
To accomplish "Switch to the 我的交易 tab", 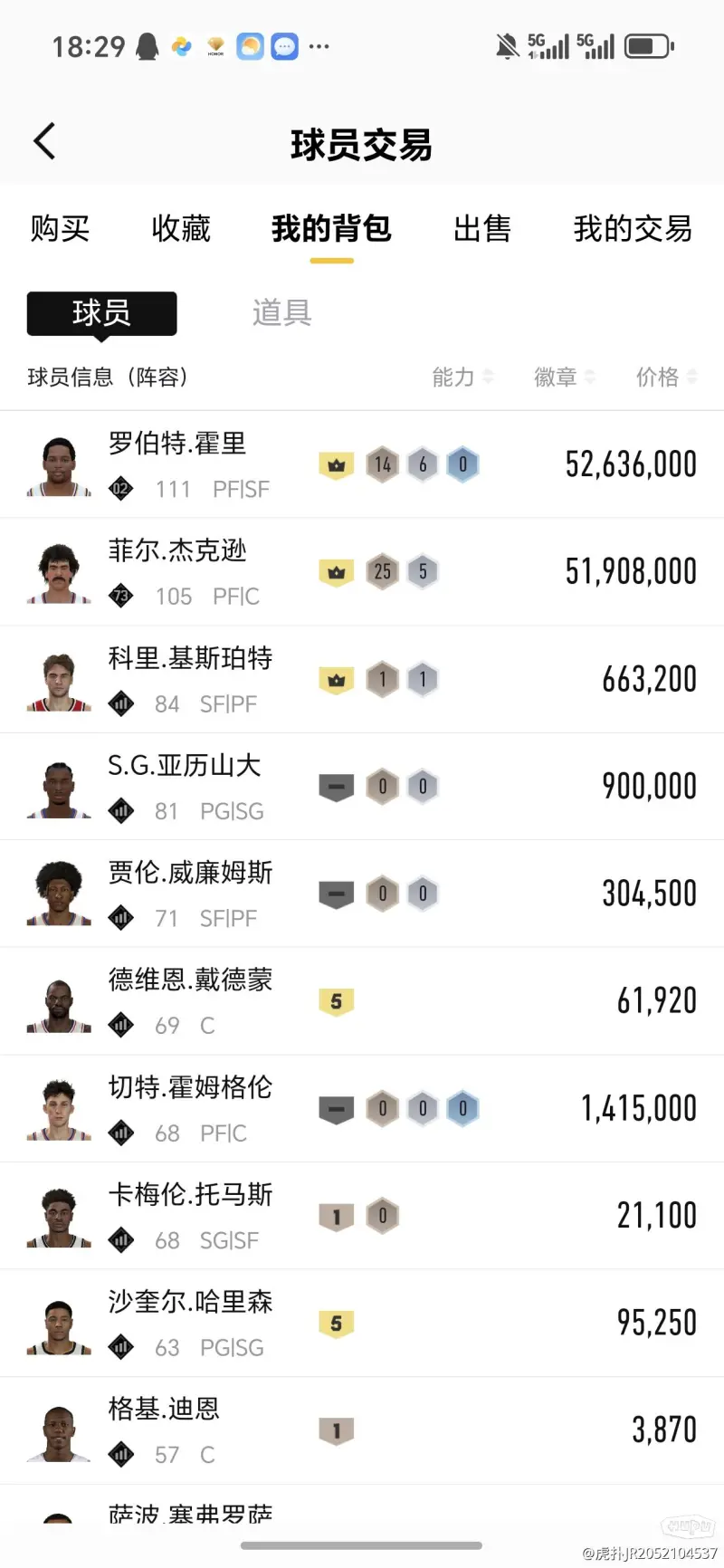I will pyautogui.click(x=633, y=229).
